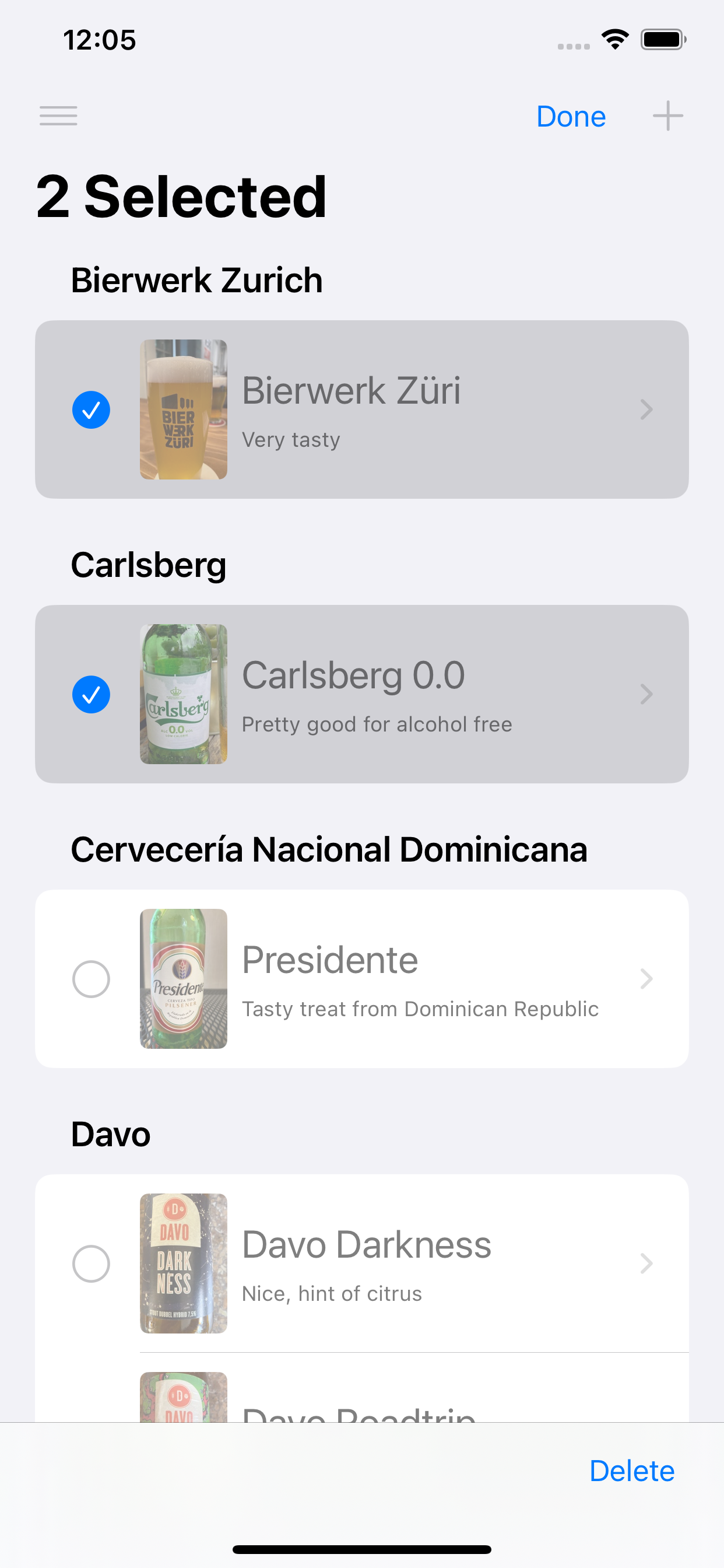Add a new beer with plus icon
724x1568 pixels.
point(667,116)
